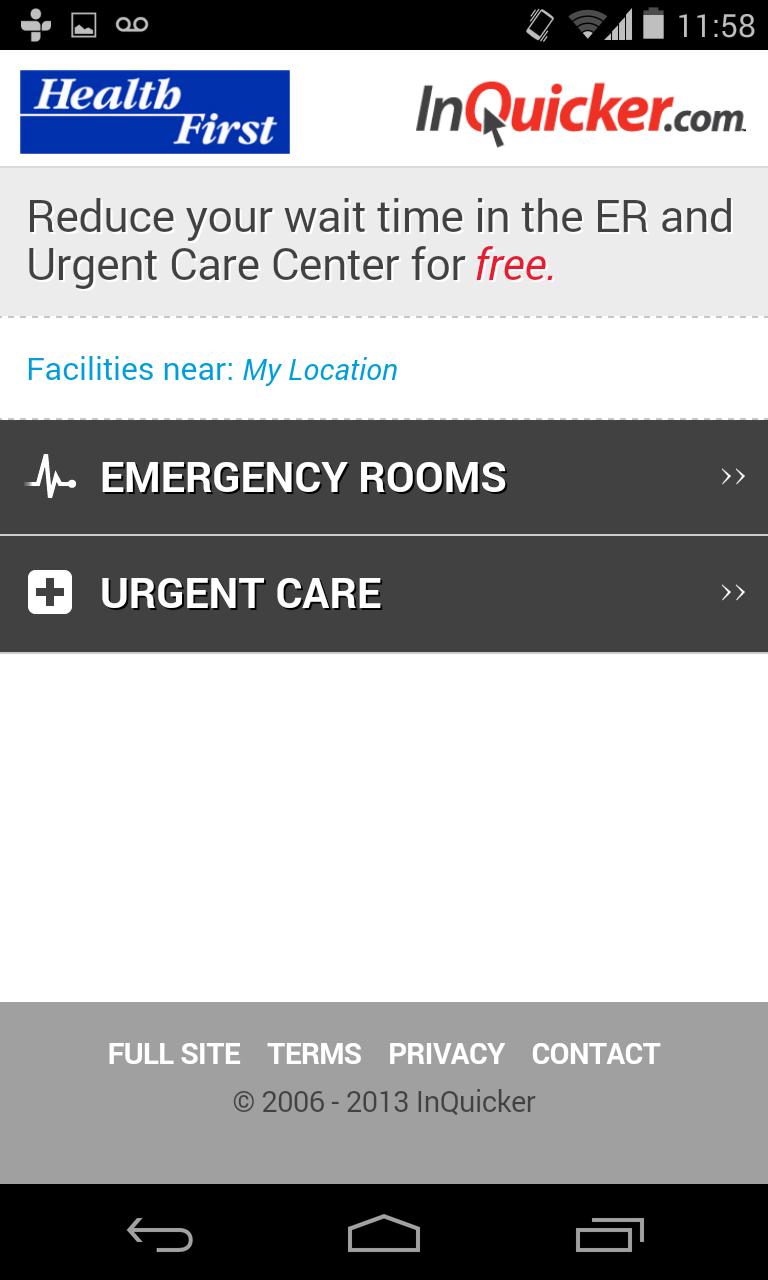Open the Privacy link
This screenshot has height=1280, width=768.
[x=446, y=1054]
